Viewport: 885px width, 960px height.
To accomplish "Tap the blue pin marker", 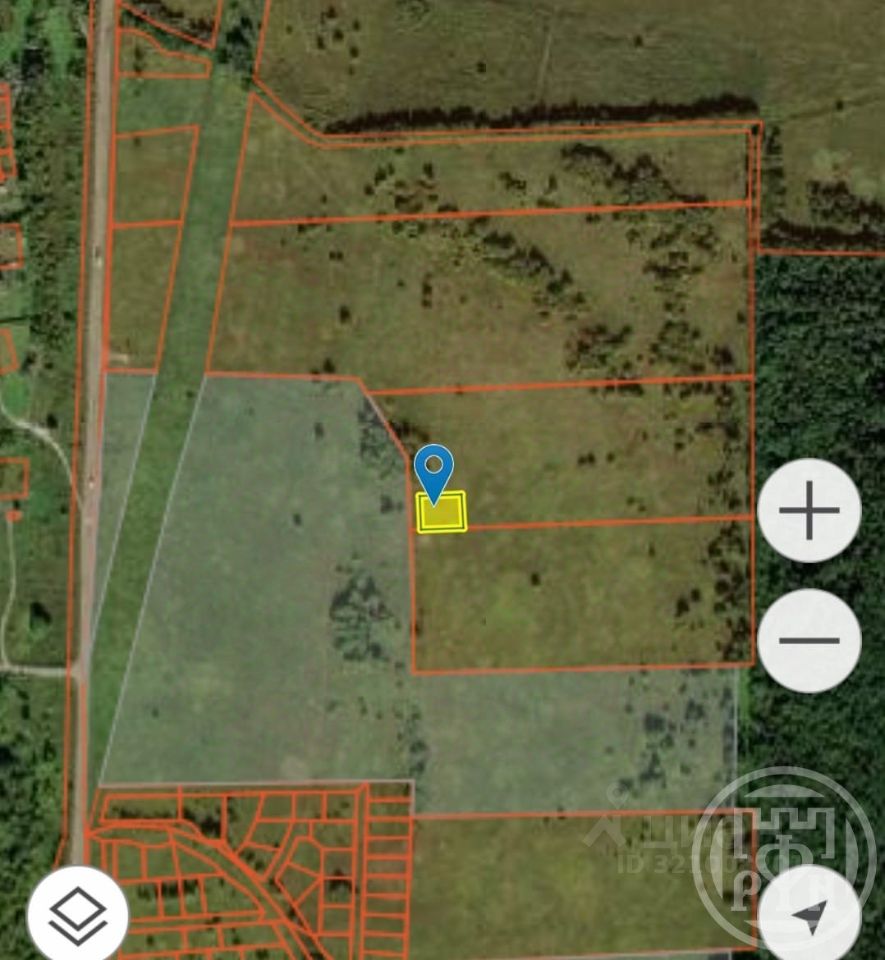I will coord(434,470).
